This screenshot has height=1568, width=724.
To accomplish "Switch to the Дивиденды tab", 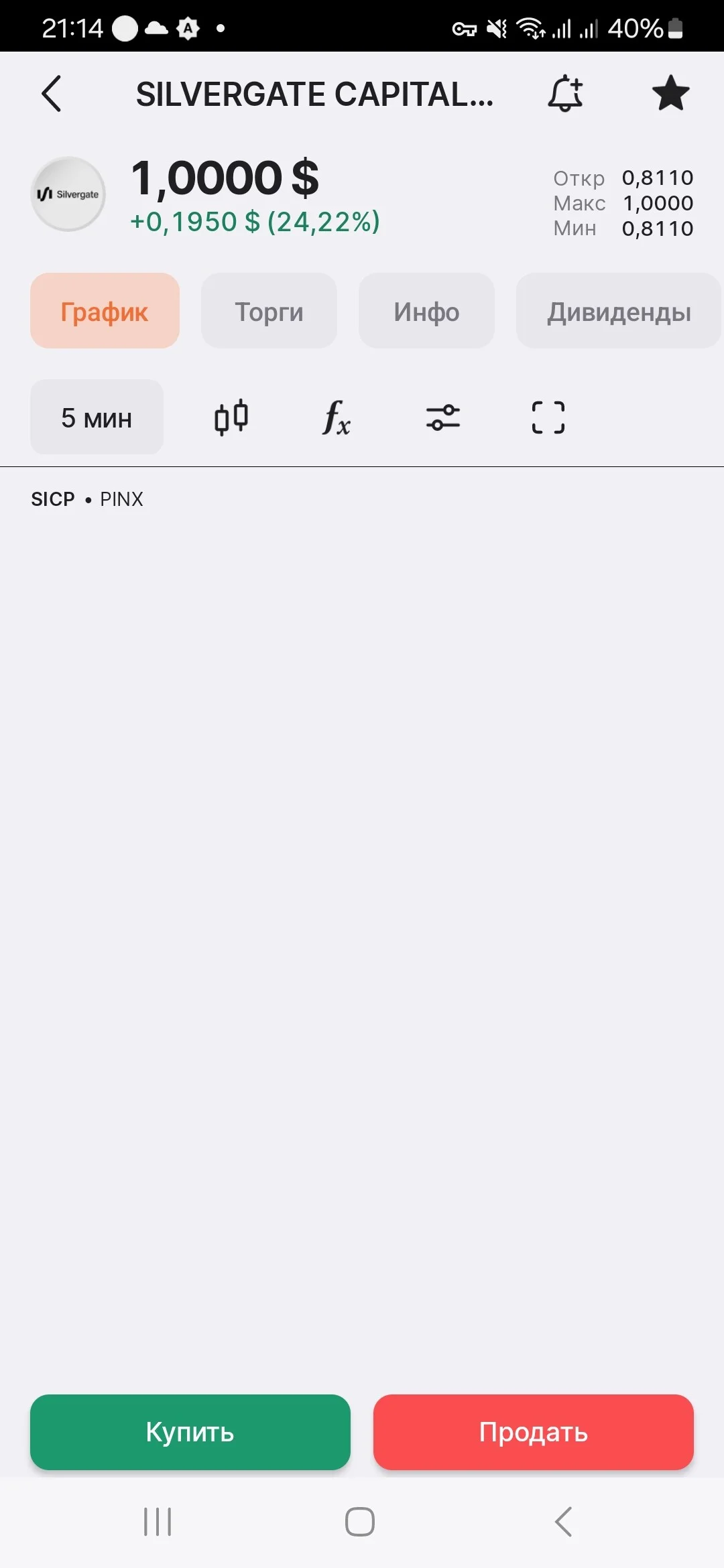I will point(619,311).
